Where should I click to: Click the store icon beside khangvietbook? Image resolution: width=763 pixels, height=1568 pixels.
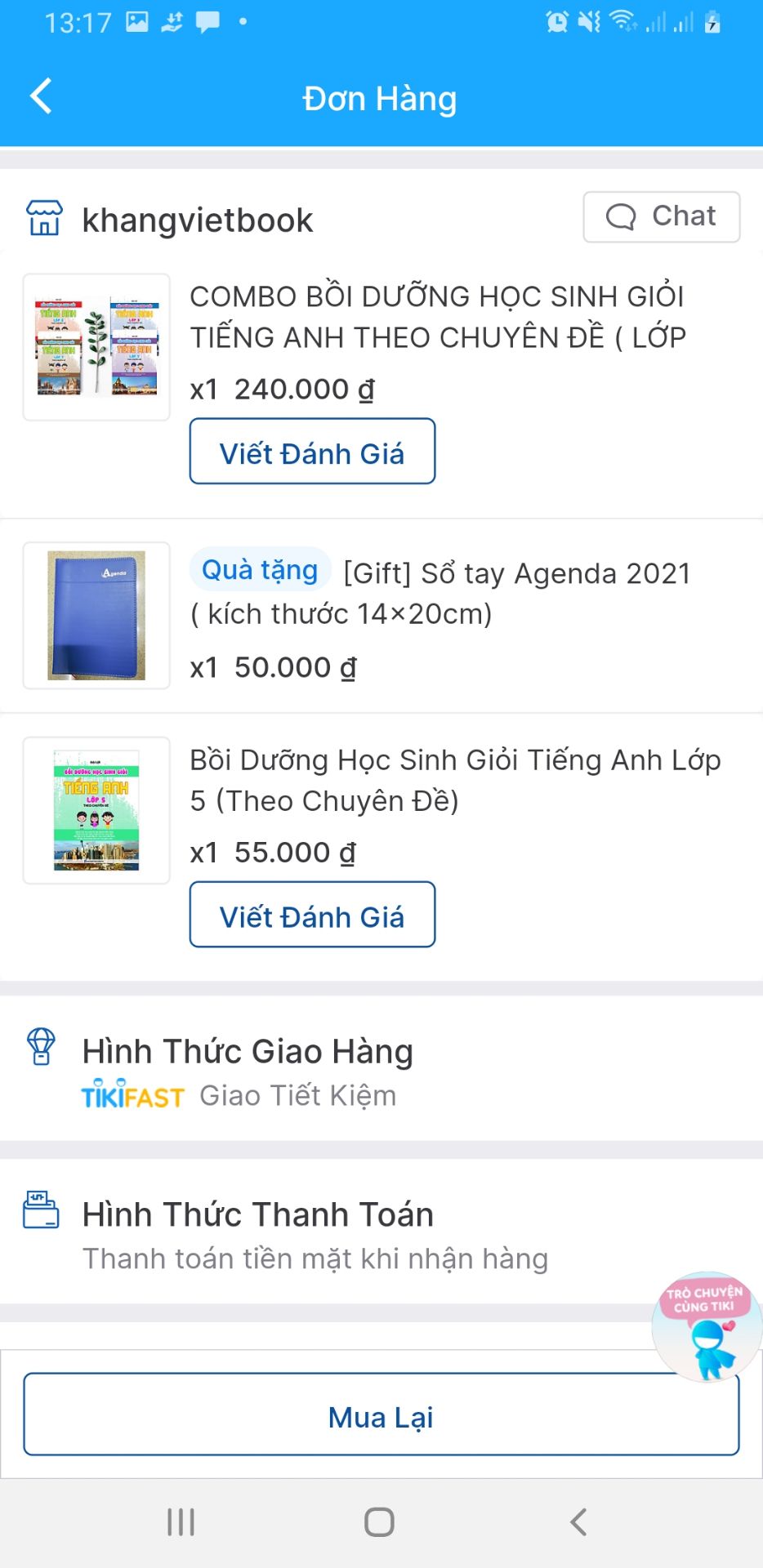pyautogui.click(x=43, y=219)
